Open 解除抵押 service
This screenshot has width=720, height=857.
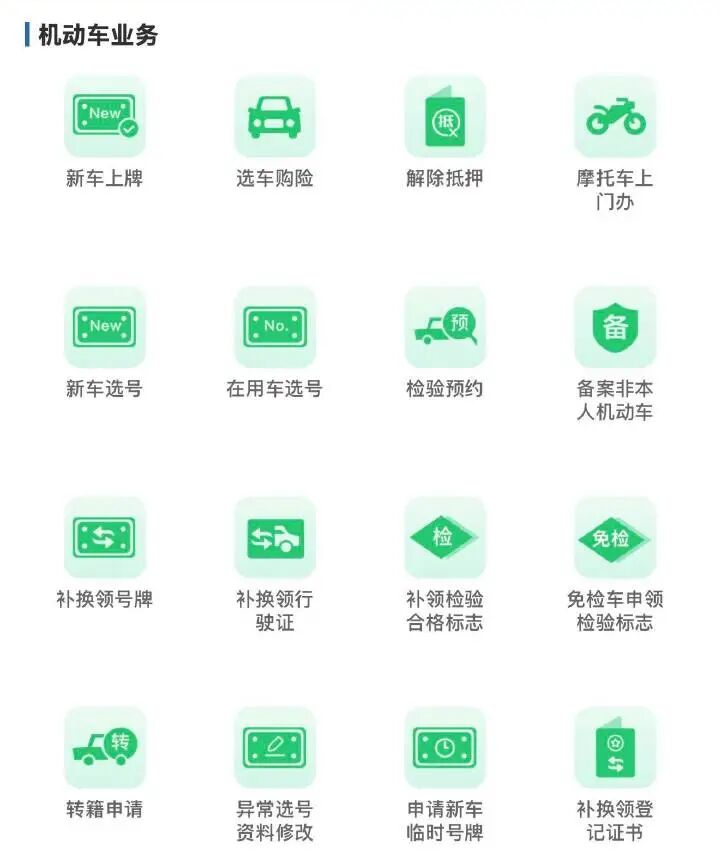point(445,117)
